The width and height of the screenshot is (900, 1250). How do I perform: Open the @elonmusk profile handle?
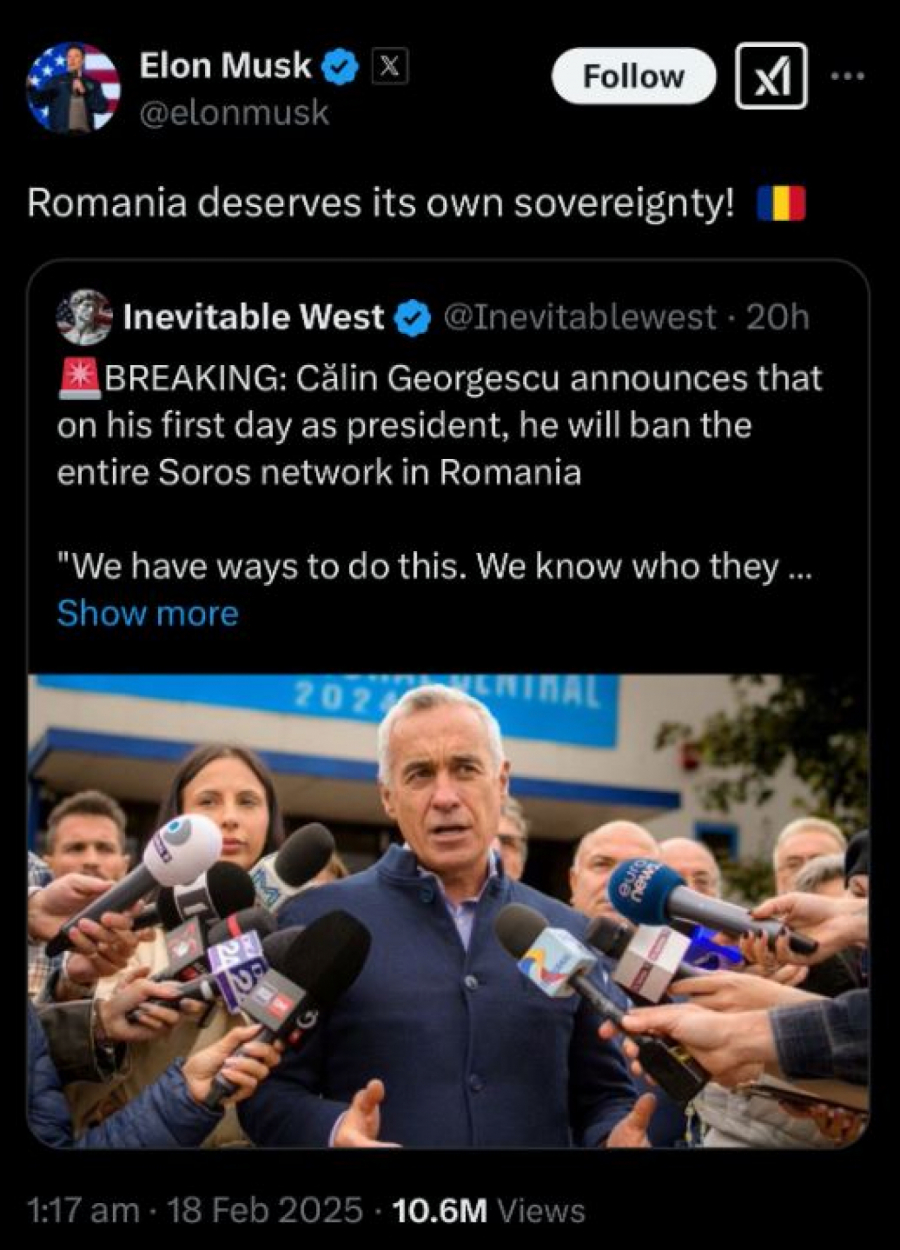point(233,113)
